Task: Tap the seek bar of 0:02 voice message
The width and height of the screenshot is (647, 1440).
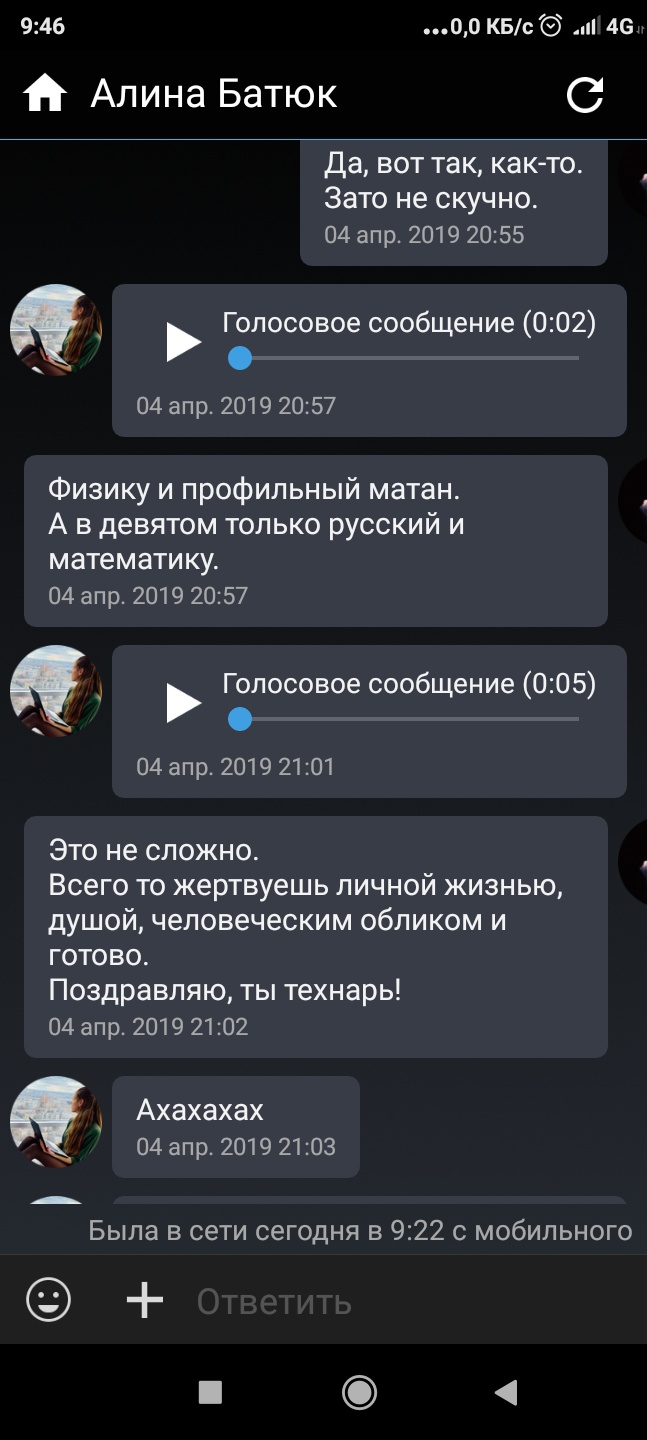Action: pos(408,358)
